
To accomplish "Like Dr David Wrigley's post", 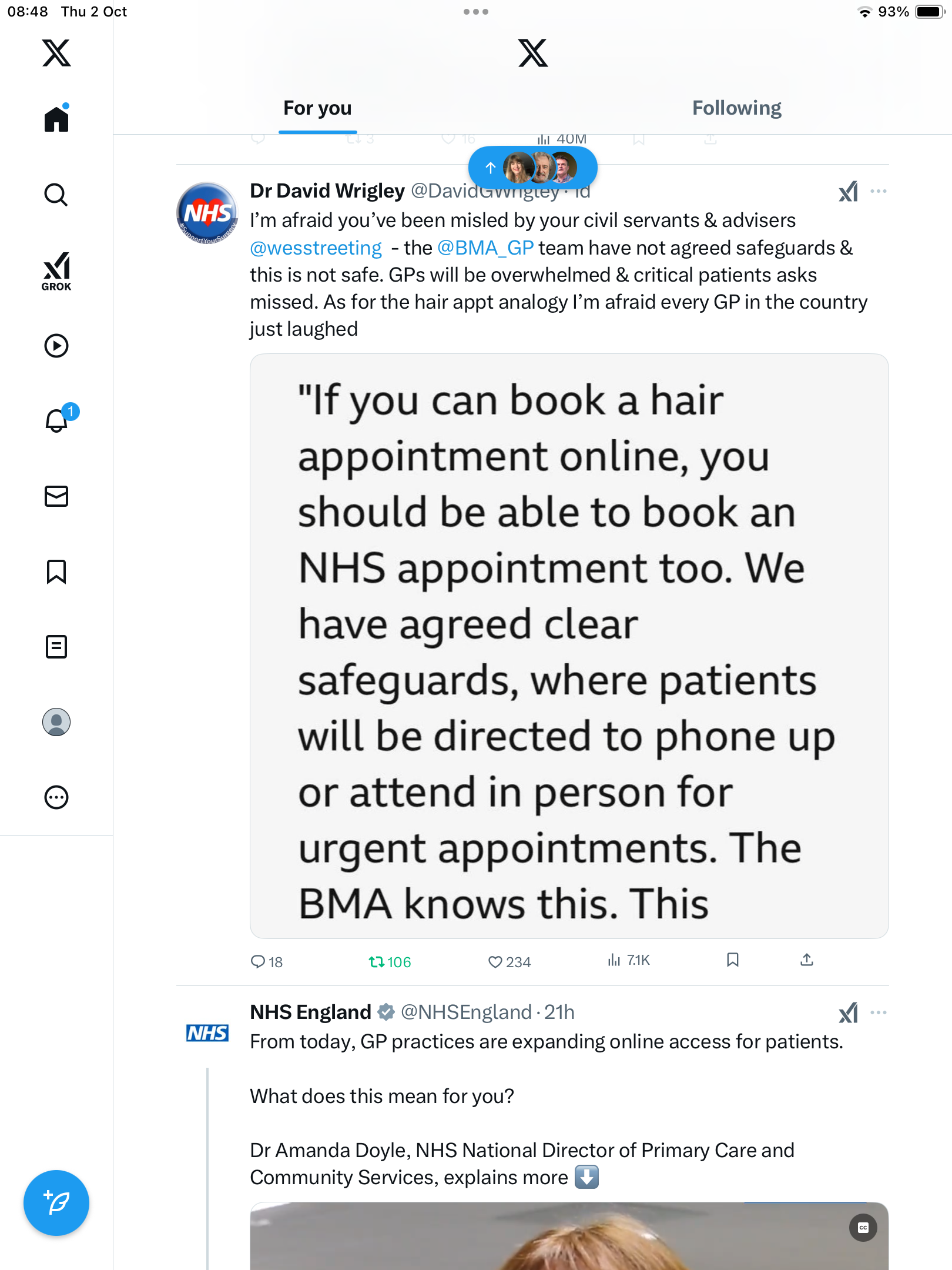I will tap(495, 961).
